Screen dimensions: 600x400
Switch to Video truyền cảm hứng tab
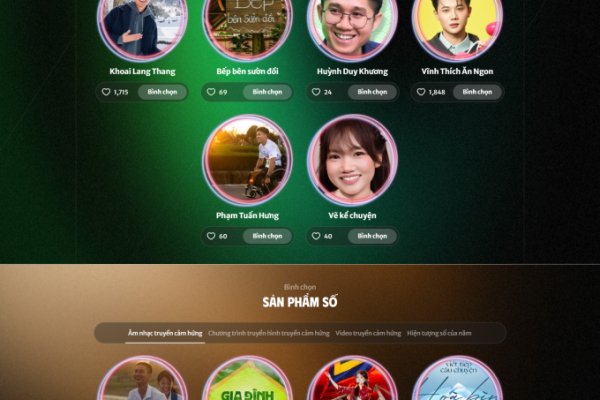coord(368,332)
